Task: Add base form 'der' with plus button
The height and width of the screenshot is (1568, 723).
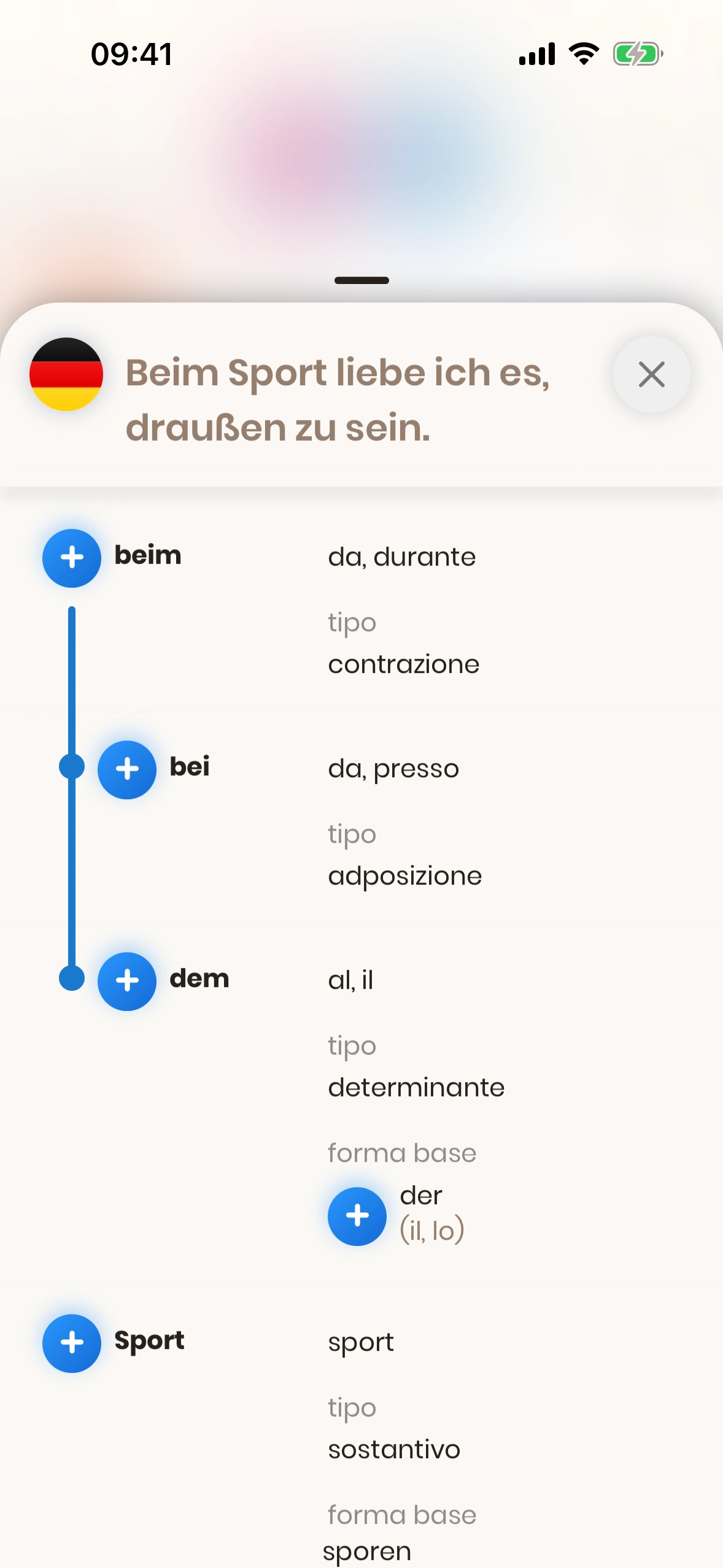Action: click(357, 1216)
